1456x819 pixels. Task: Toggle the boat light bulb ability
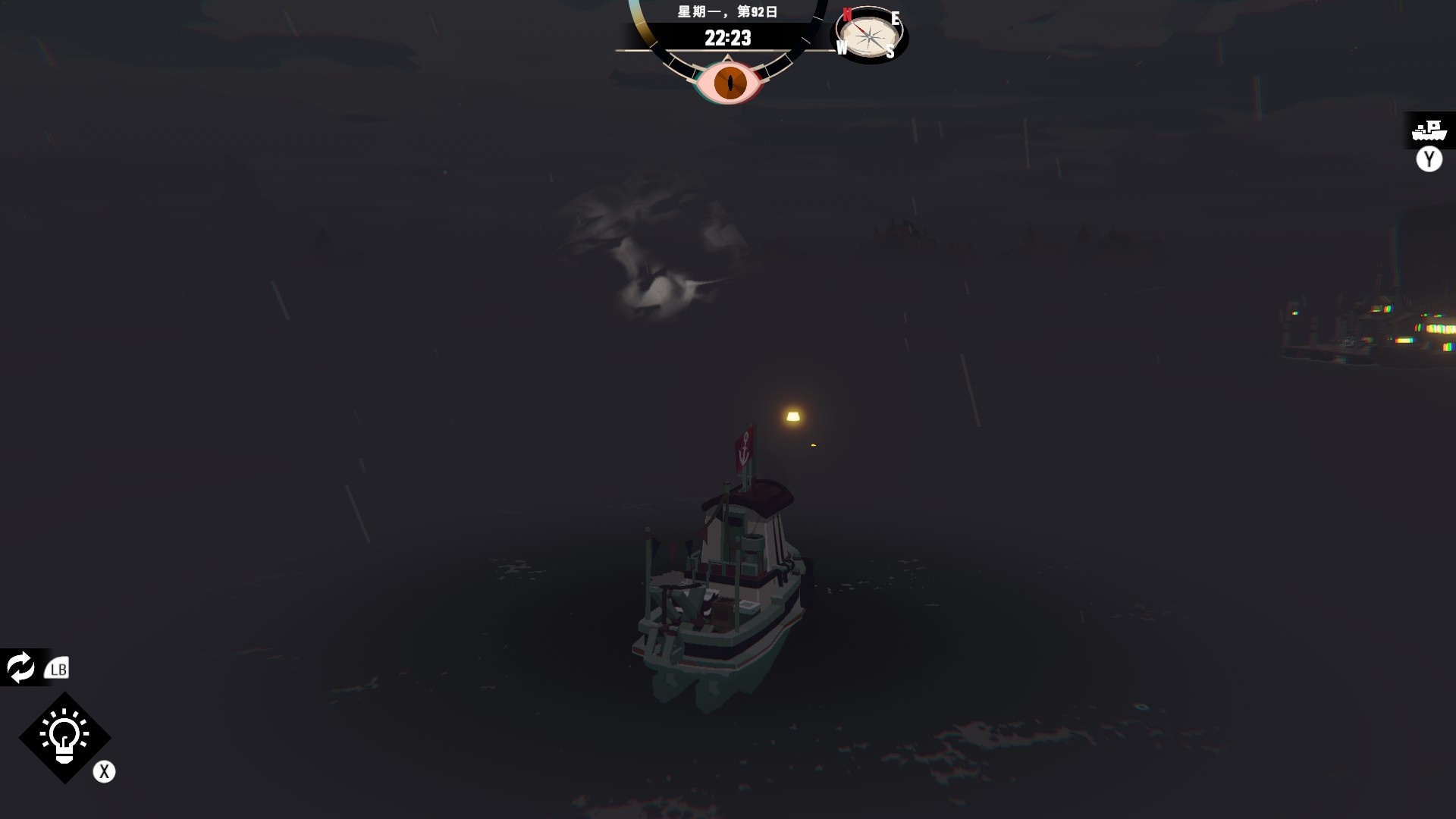point(64,736)
